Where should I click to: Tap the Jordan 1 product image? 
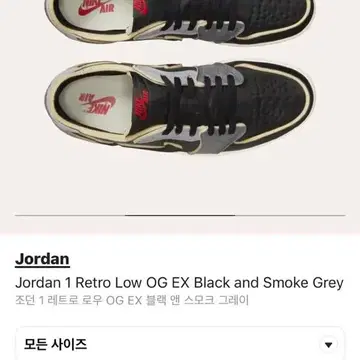(180, 108)
